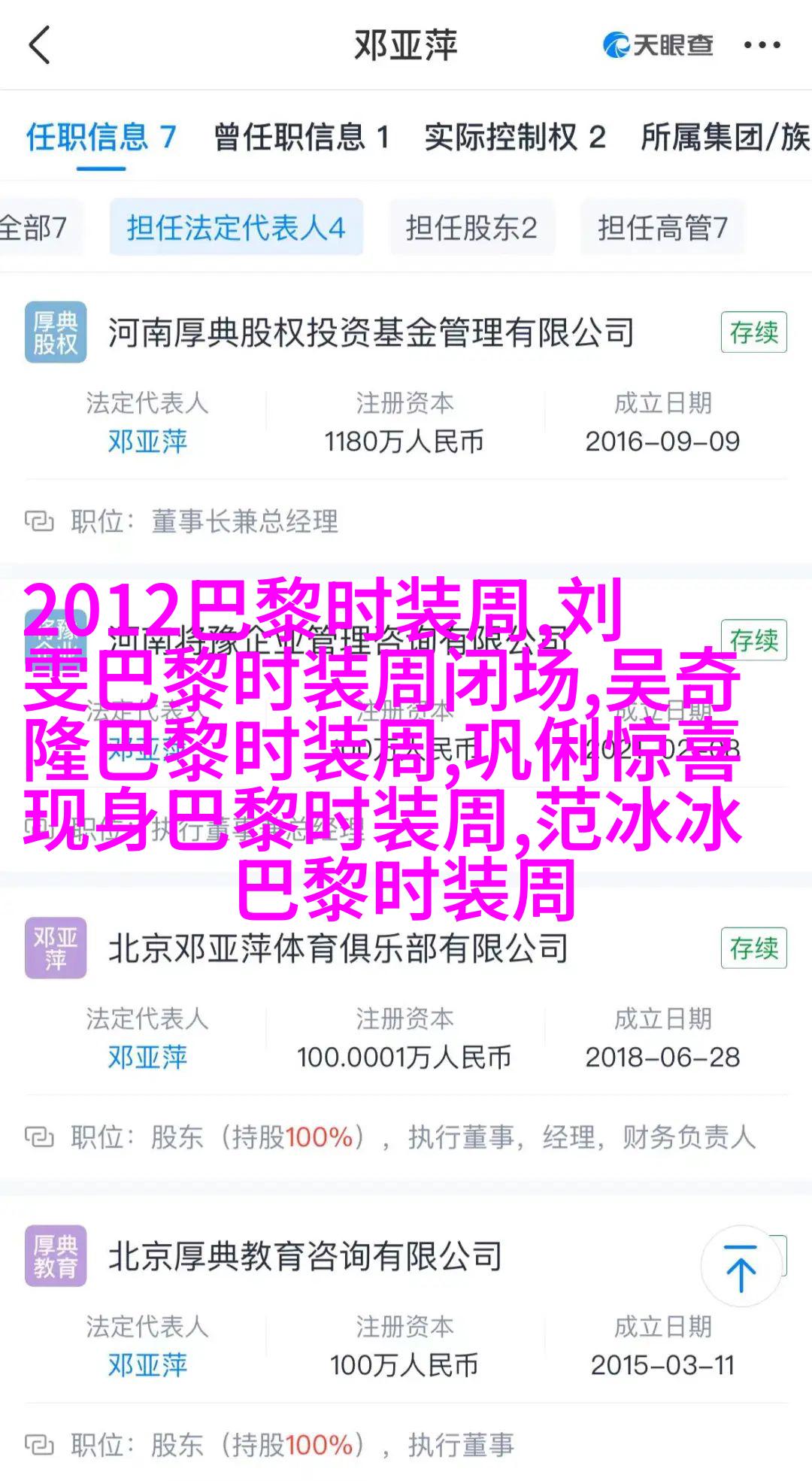Filter by 担任高管7
The image size is (812, 1481).
662,227
